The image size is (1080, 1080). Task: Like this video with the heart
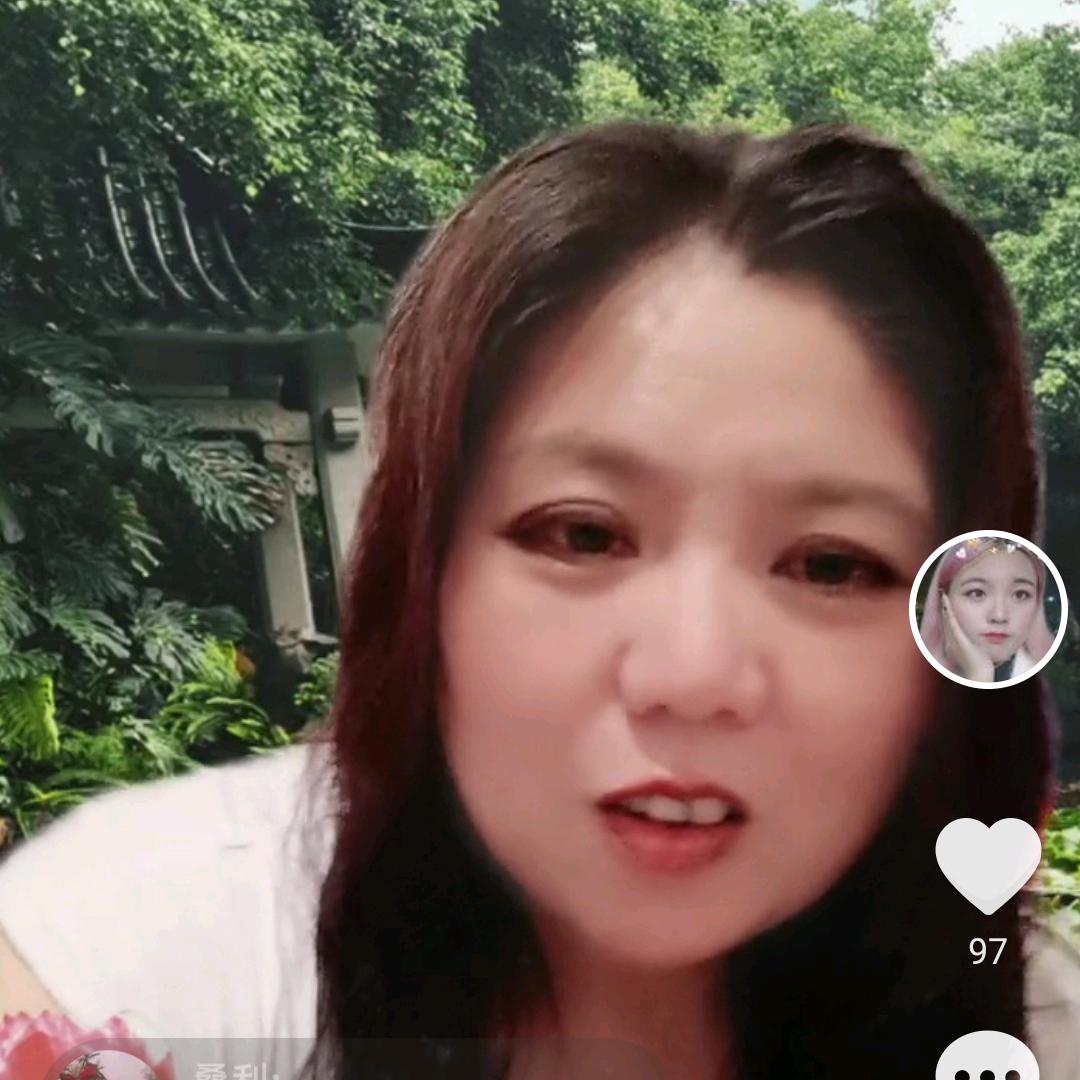coord(988,864)
